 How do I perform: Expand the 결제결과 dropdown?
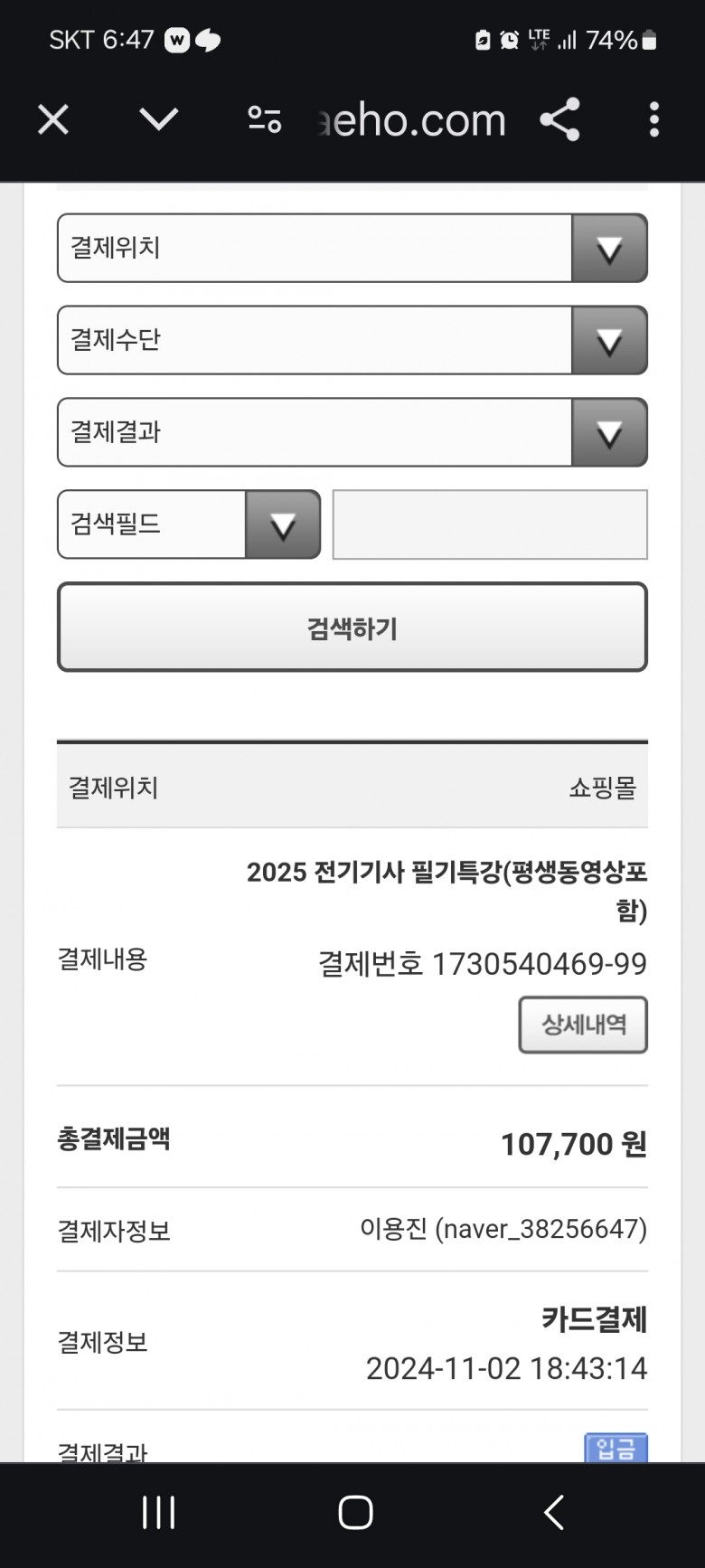click(352, 432)
